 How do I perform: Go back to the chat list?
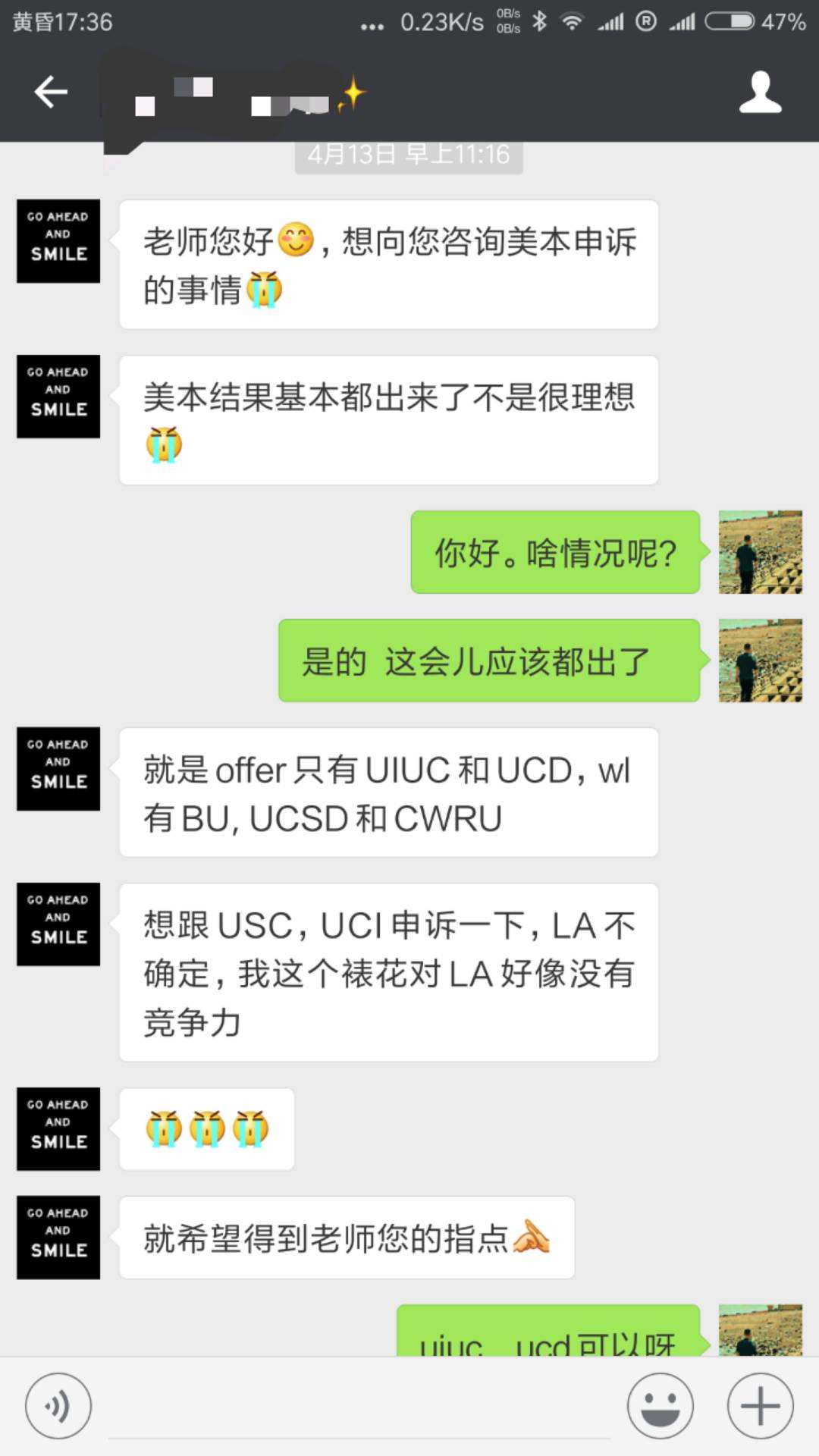(x=51, y=93)
